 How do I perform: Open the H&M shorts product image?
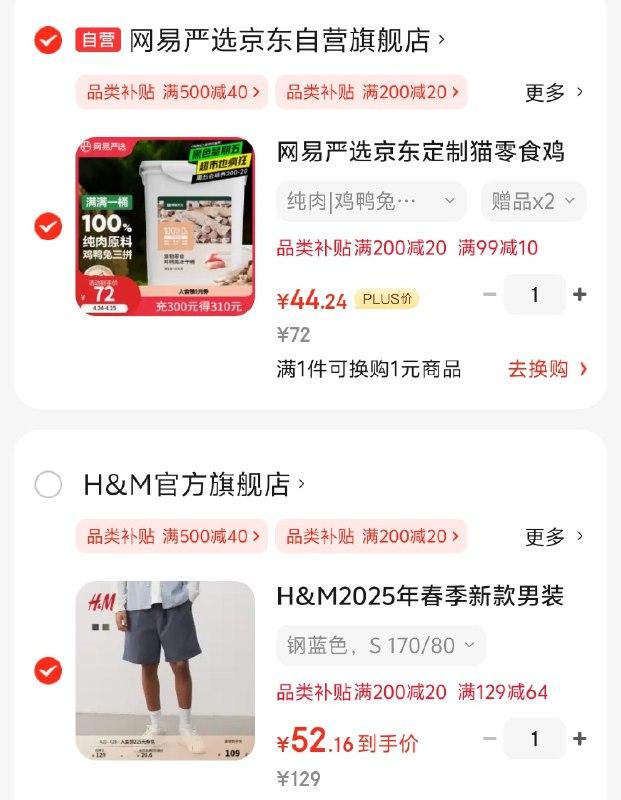(165, 670)
